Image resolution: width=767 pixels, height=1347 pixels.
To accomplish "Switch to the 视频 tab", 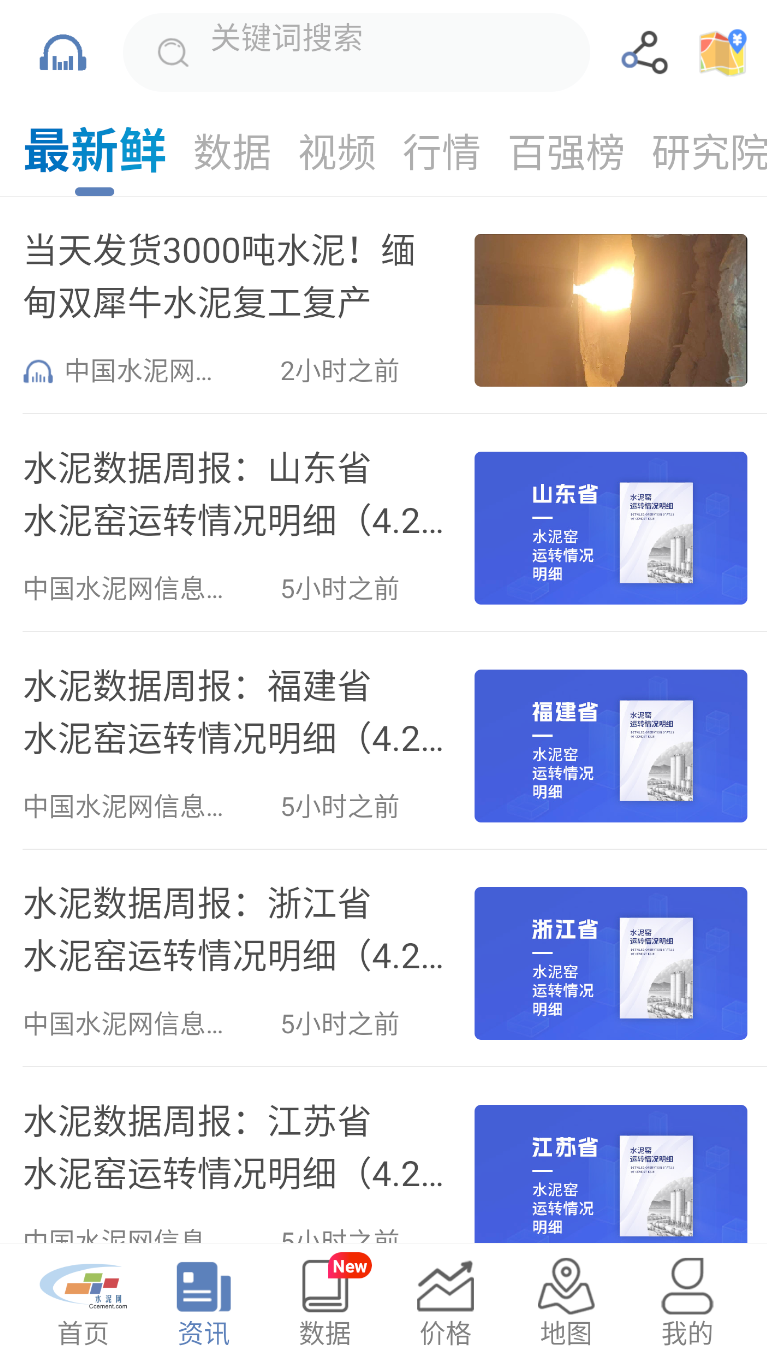I will (x=337, y=152).
